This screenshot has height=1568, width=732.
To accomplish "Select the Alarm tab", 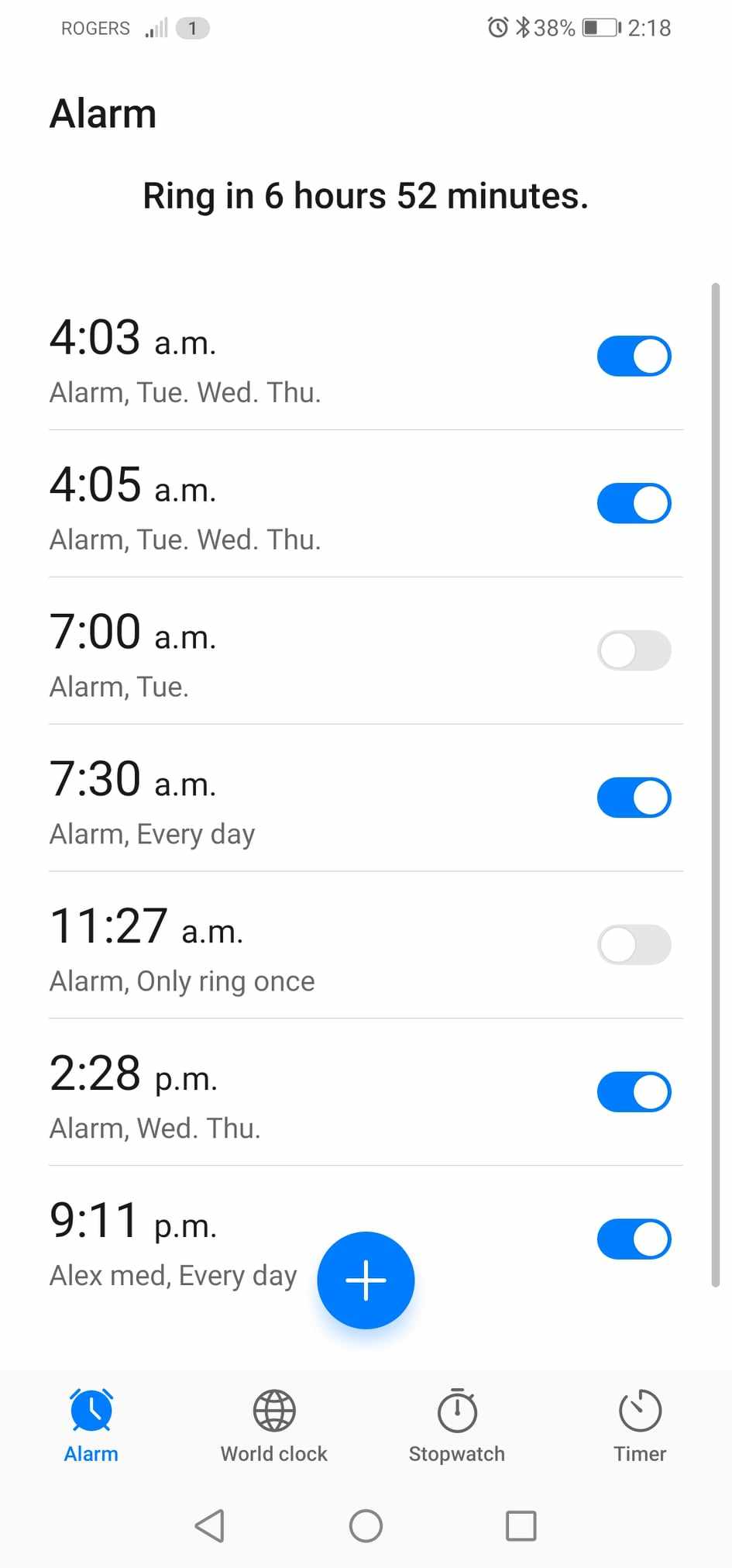I will [91, 1425].
